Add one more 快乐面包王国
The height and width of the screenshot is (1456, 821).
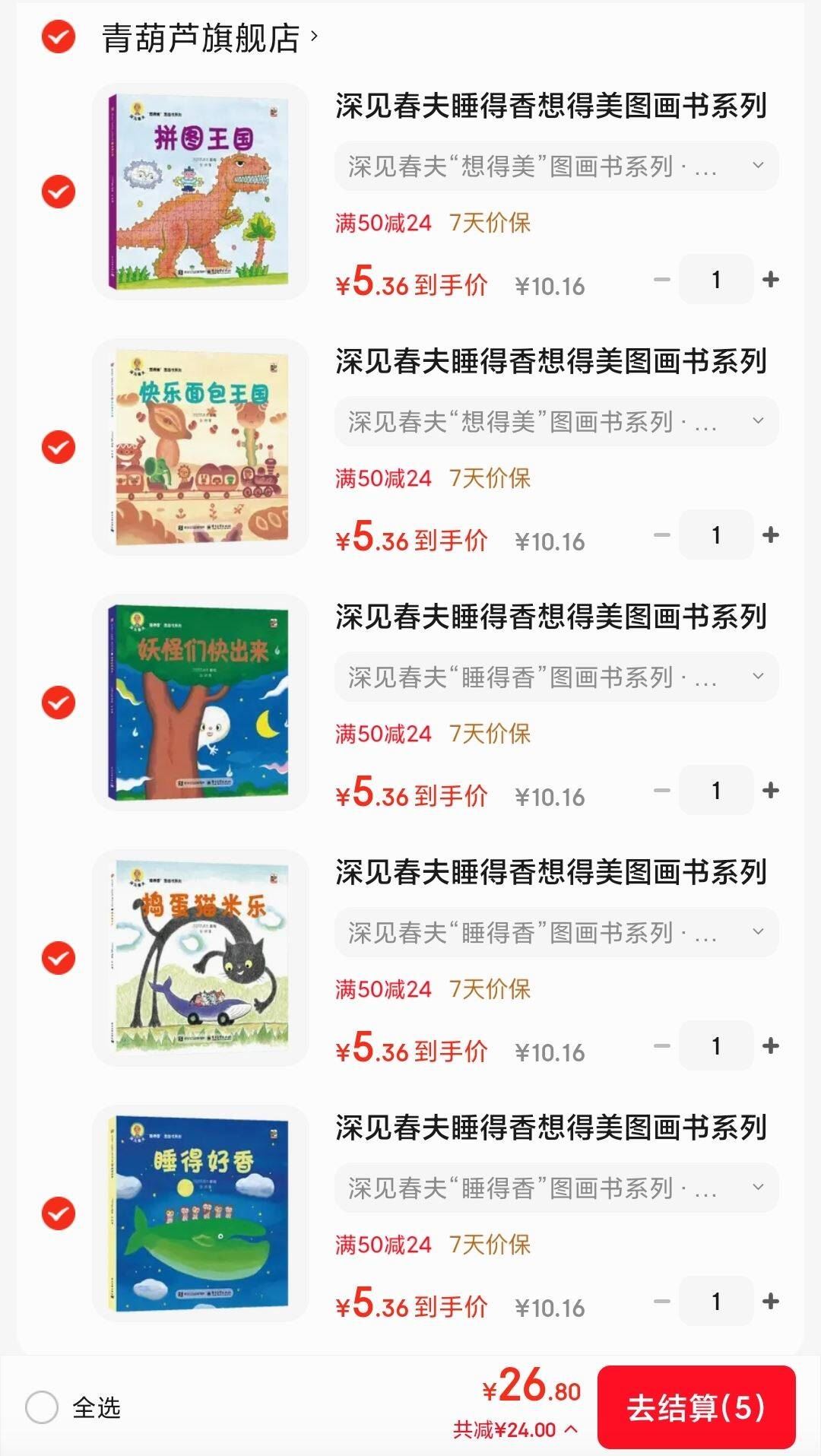click(771, 535)
